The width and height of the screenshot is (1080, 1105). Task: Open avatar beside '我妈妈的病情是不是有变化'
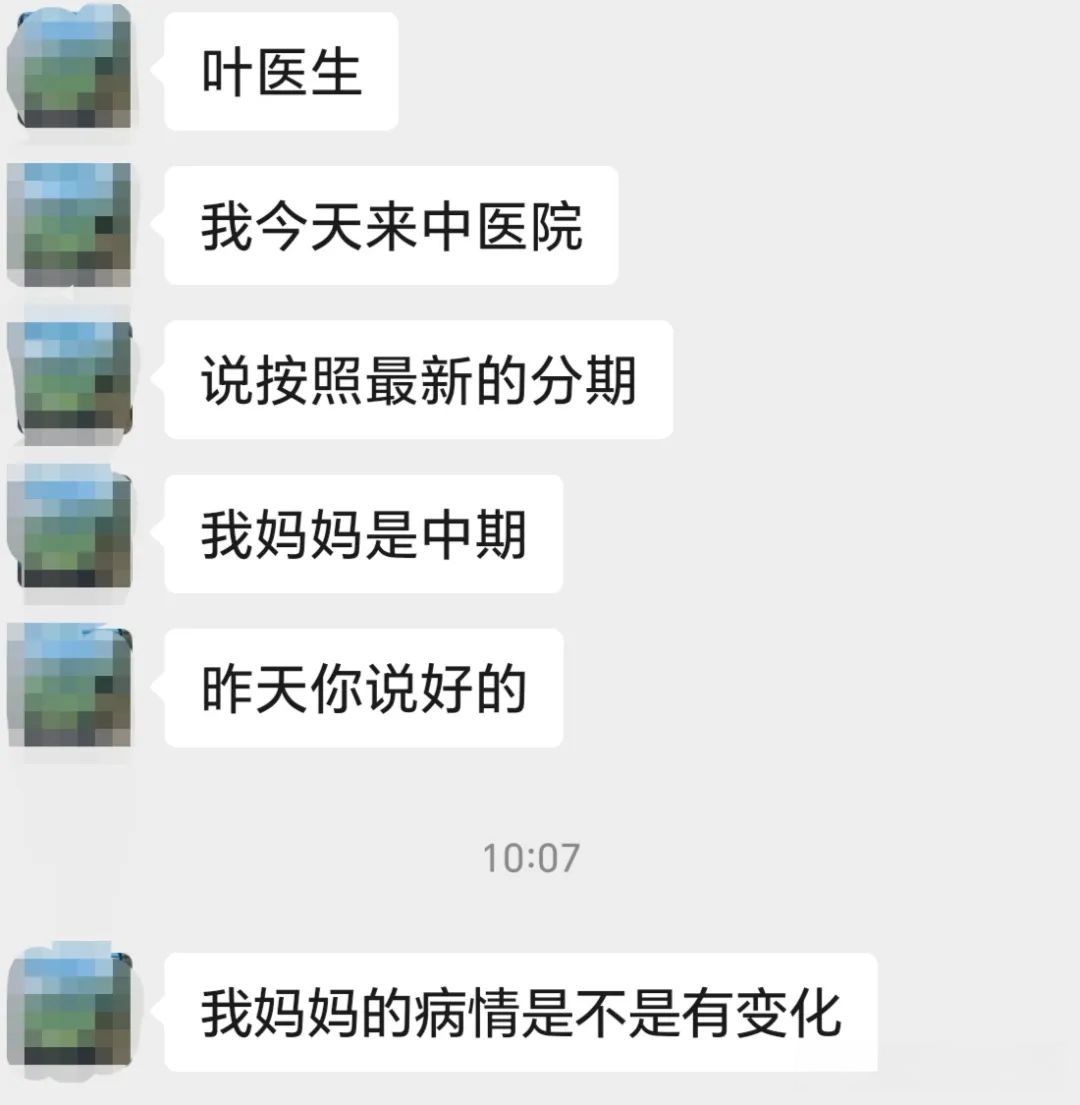(68, 1010)
